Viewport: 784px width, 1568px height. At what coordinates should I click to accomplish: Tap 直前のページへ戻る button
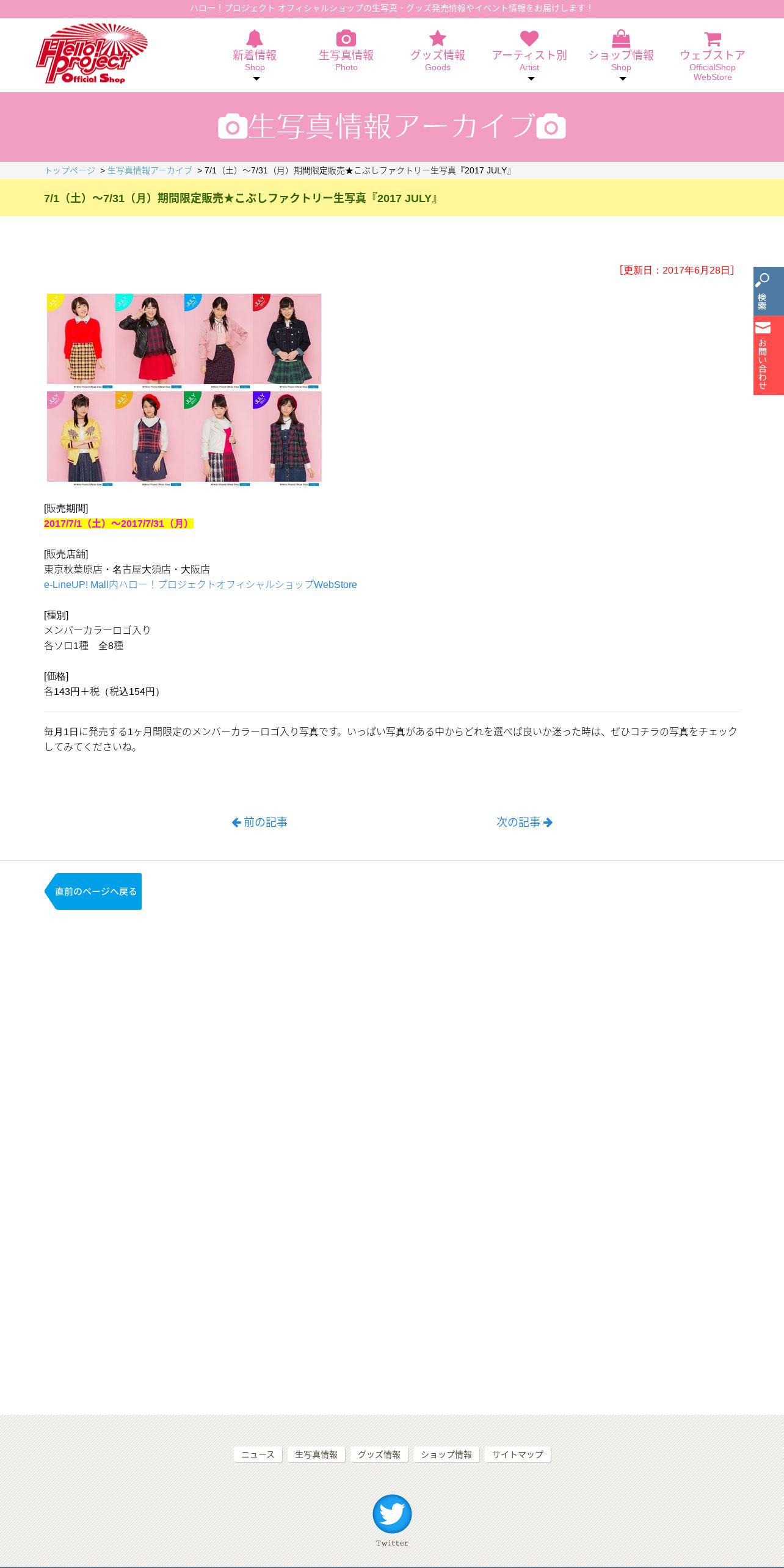[x=94, y=891]
